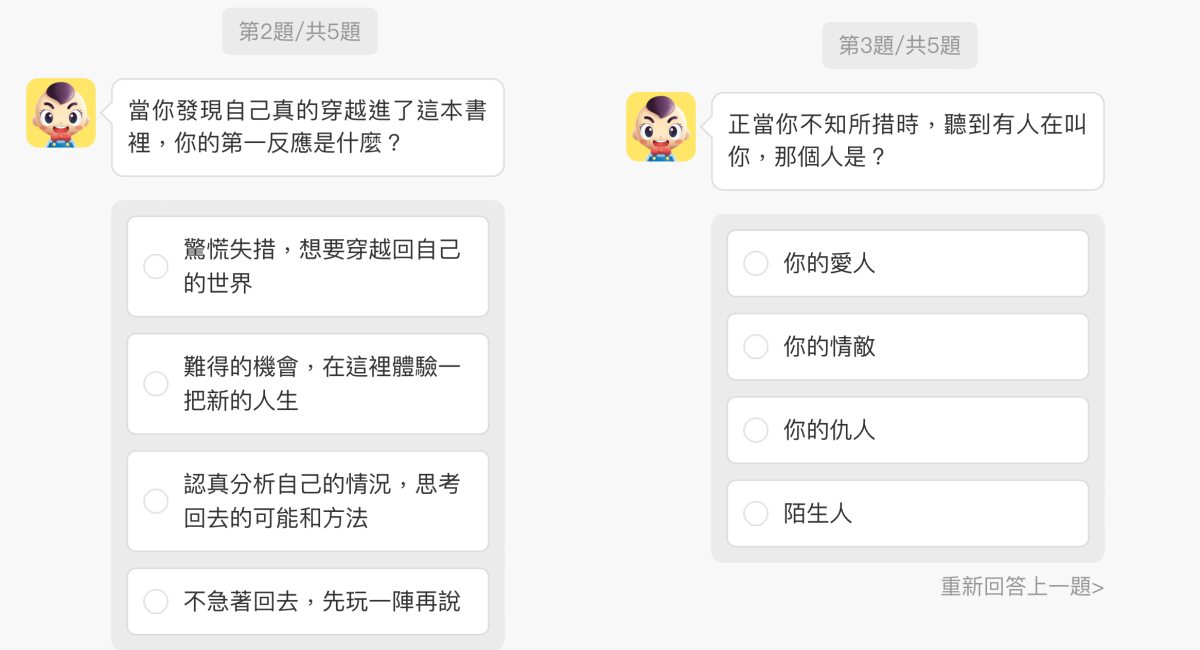Tap 重新回答上一題 to redo previous question
Viewport: 1200px width, 650px height.
(1021, 587)
